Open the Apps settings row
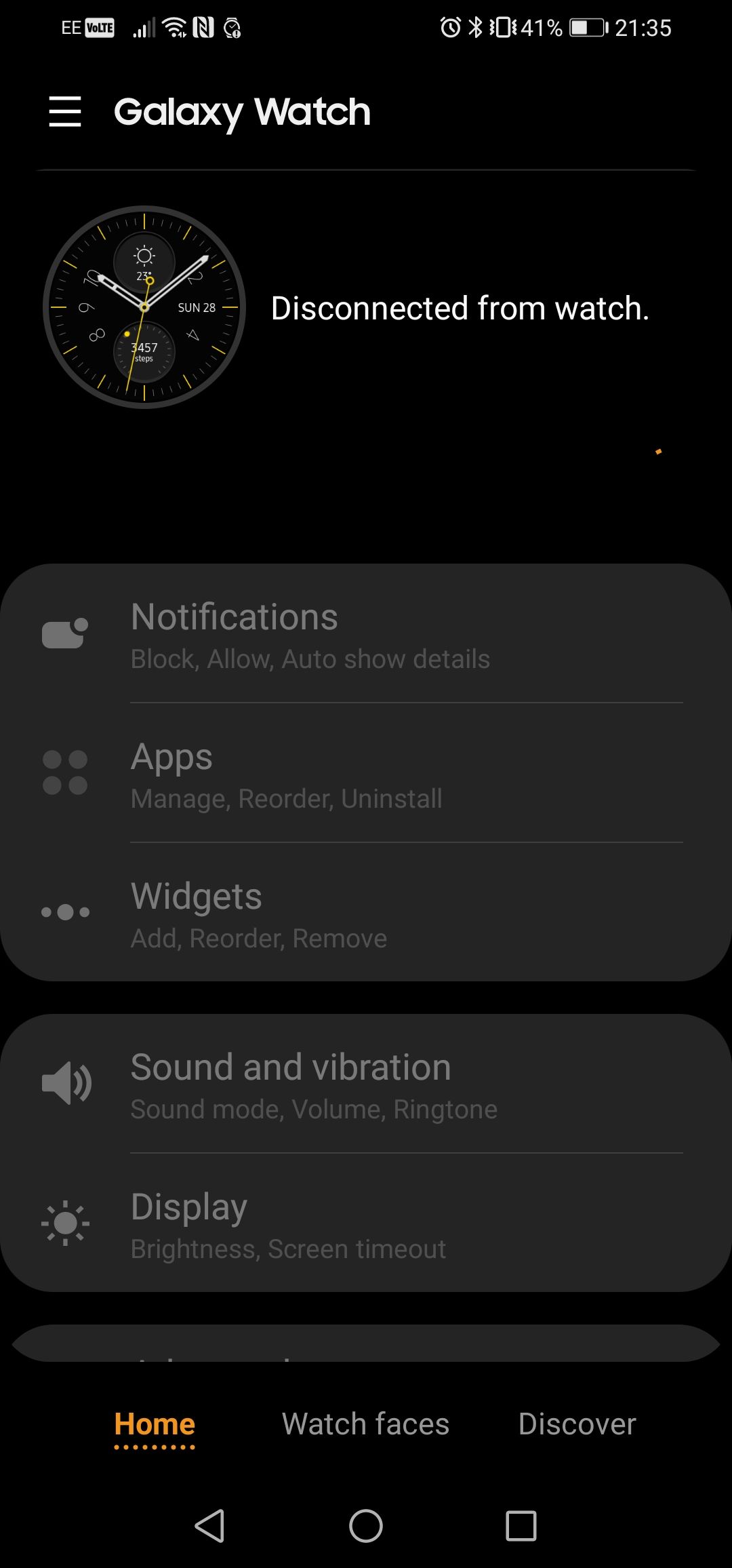This screenshot has width=732, height=1568. (x=366, y=774)
